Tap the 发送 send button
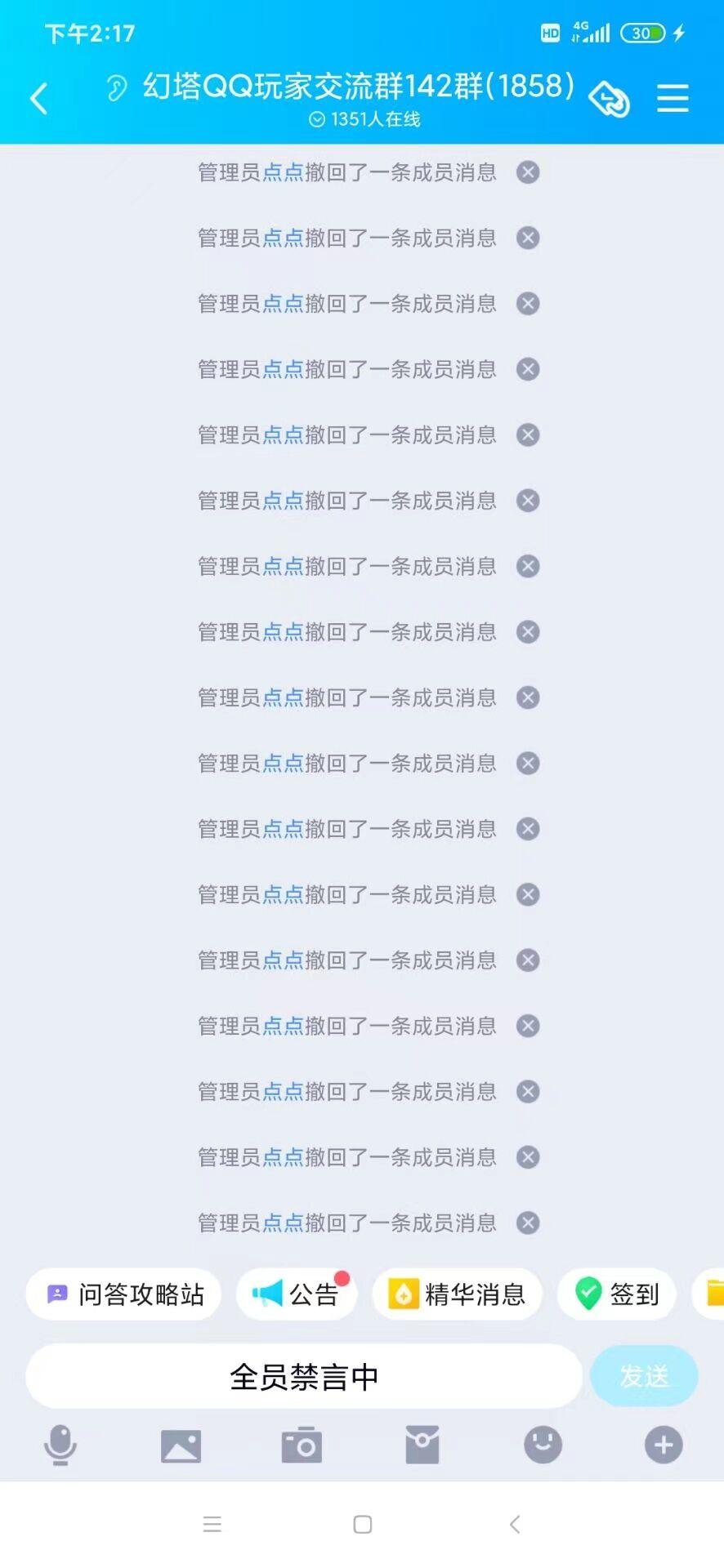Image resolution: width=724 pixels, height=1568 pixels. [x=644, y=1376]
